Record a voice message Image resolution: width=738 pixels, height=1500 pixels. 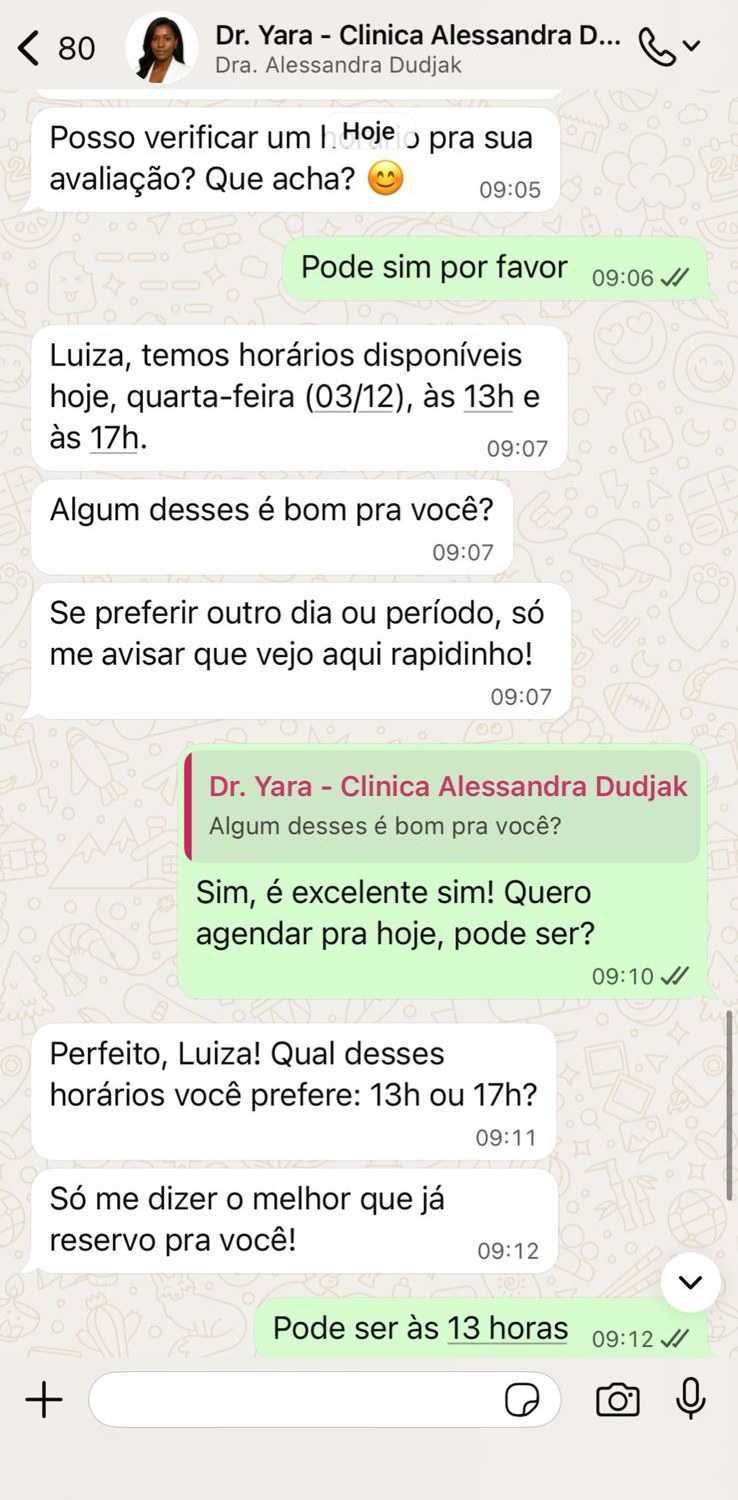[690, 1399]
